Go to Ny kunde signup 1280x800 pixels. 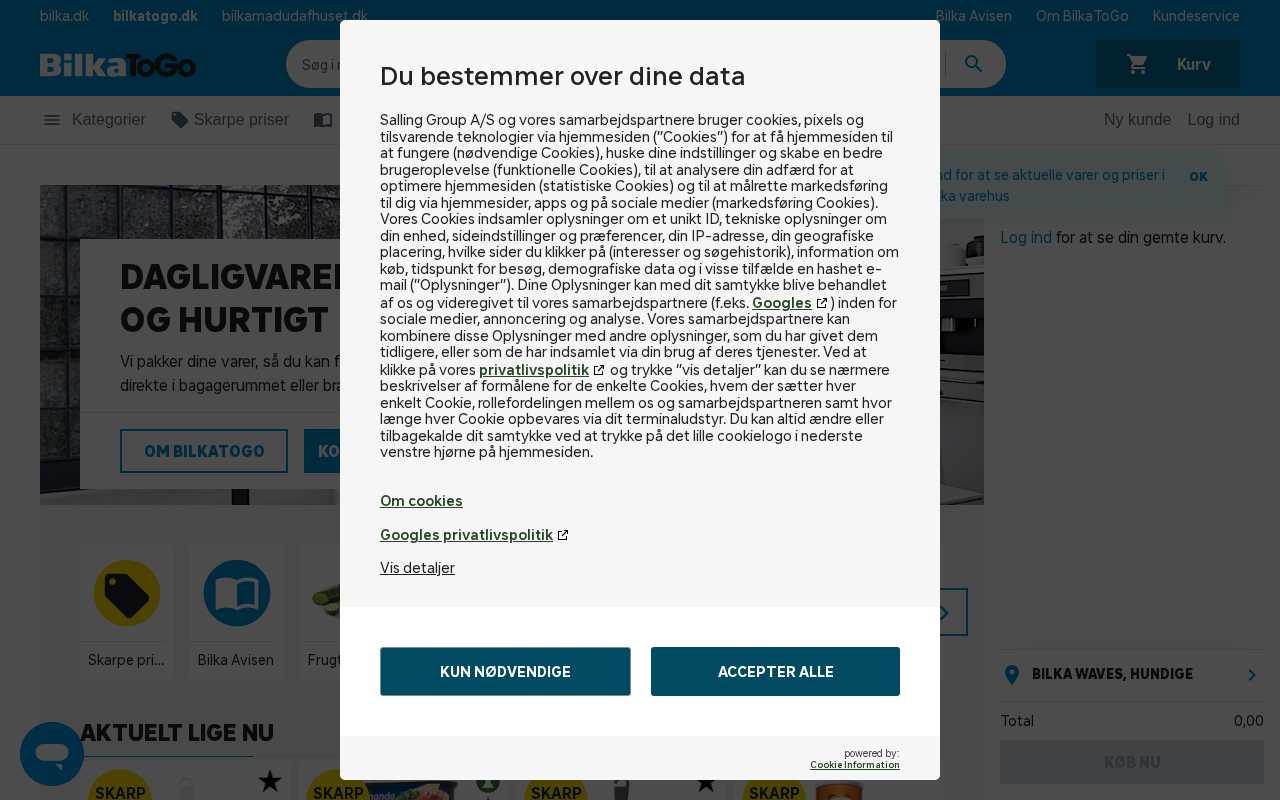[x=1137, y=120]
